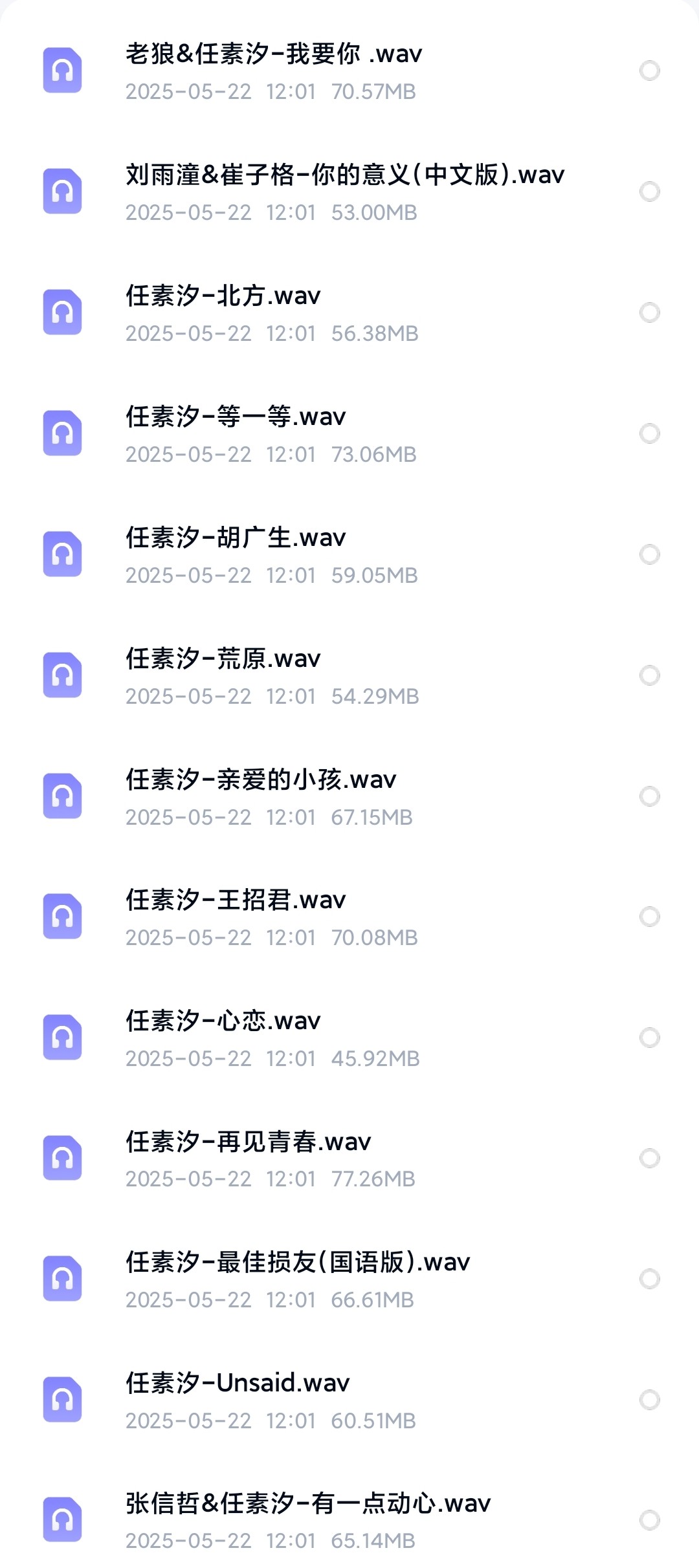Screen dimensions: 699x1568
Task: Select the radio button for 刘雨潼&崔子格-你的意义(中文版).wav
Action: point(649,191)
